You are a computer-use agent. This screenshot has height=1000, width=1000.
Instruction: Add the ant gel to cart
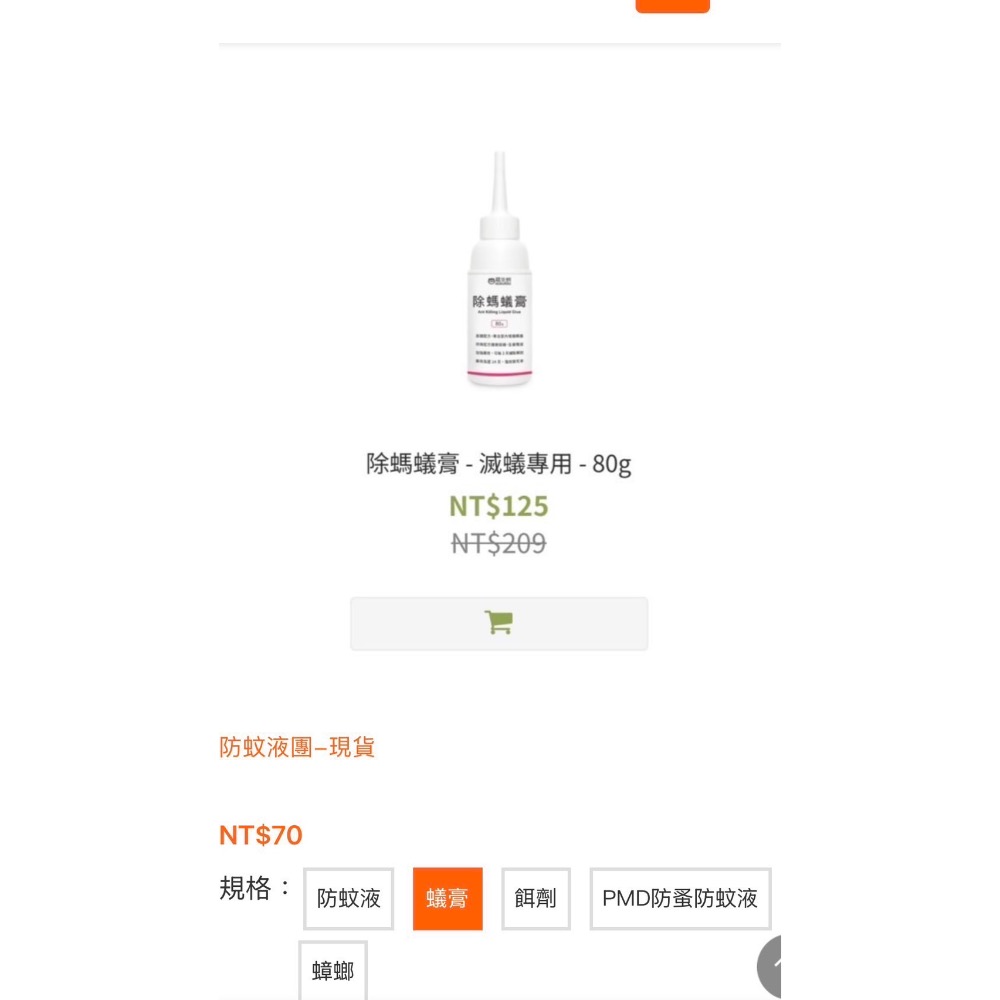point(499,624)
